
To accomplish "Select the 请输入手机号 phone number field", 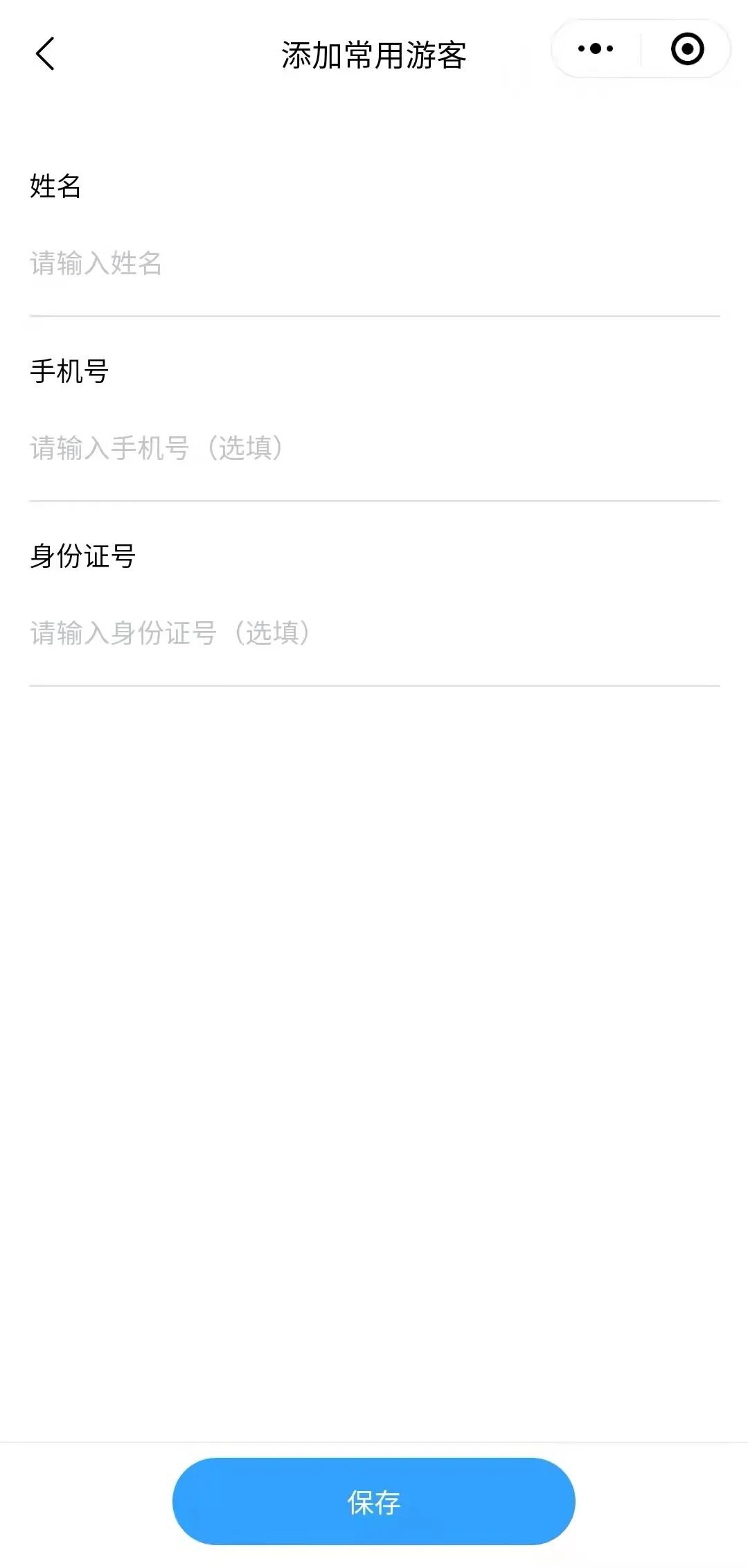I will point(374,448).
